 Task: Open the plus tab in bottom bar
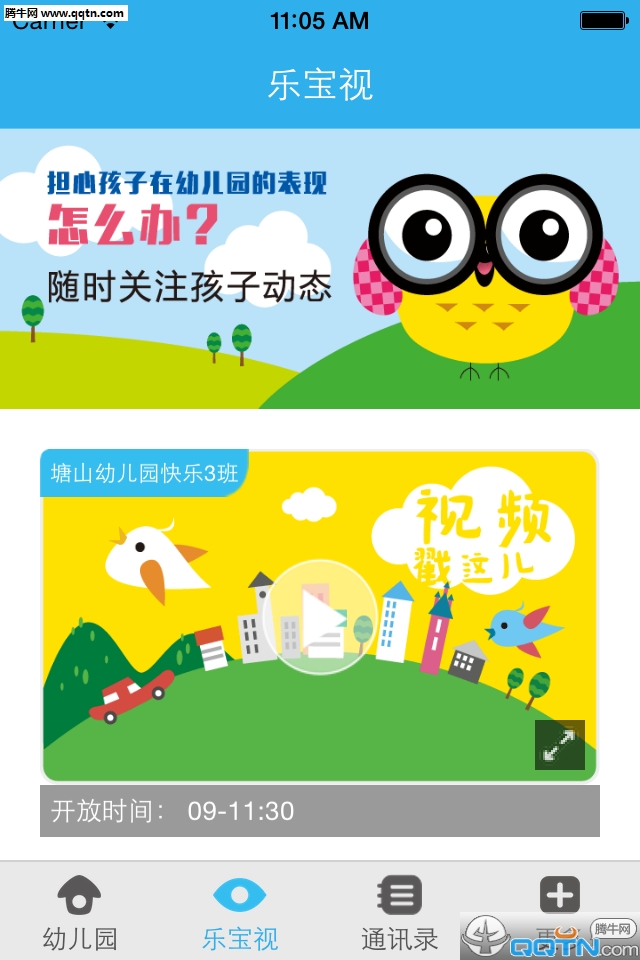[559, 896]
